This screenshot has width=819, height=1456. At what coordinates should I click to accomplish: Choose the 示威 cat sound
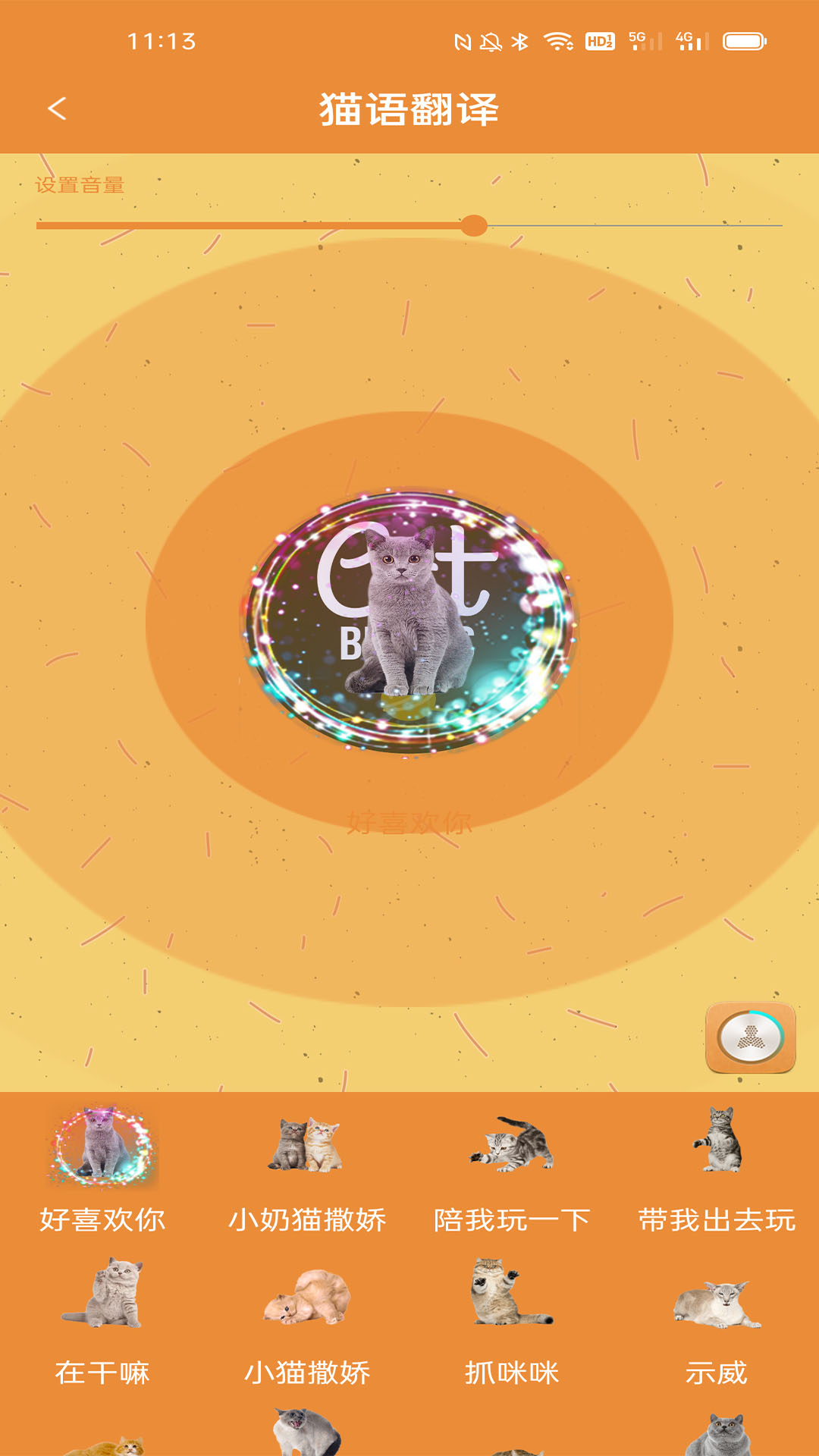[717, 1319]
